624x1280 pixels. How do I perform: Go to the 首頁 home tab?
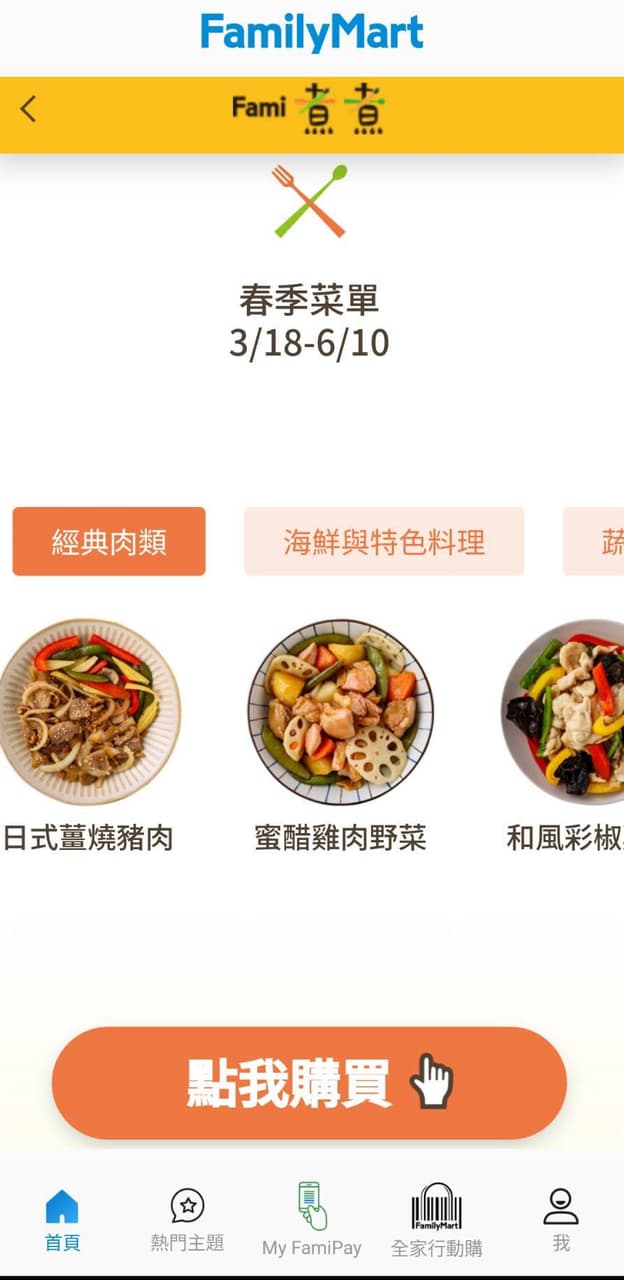[x=62, y=1220]
